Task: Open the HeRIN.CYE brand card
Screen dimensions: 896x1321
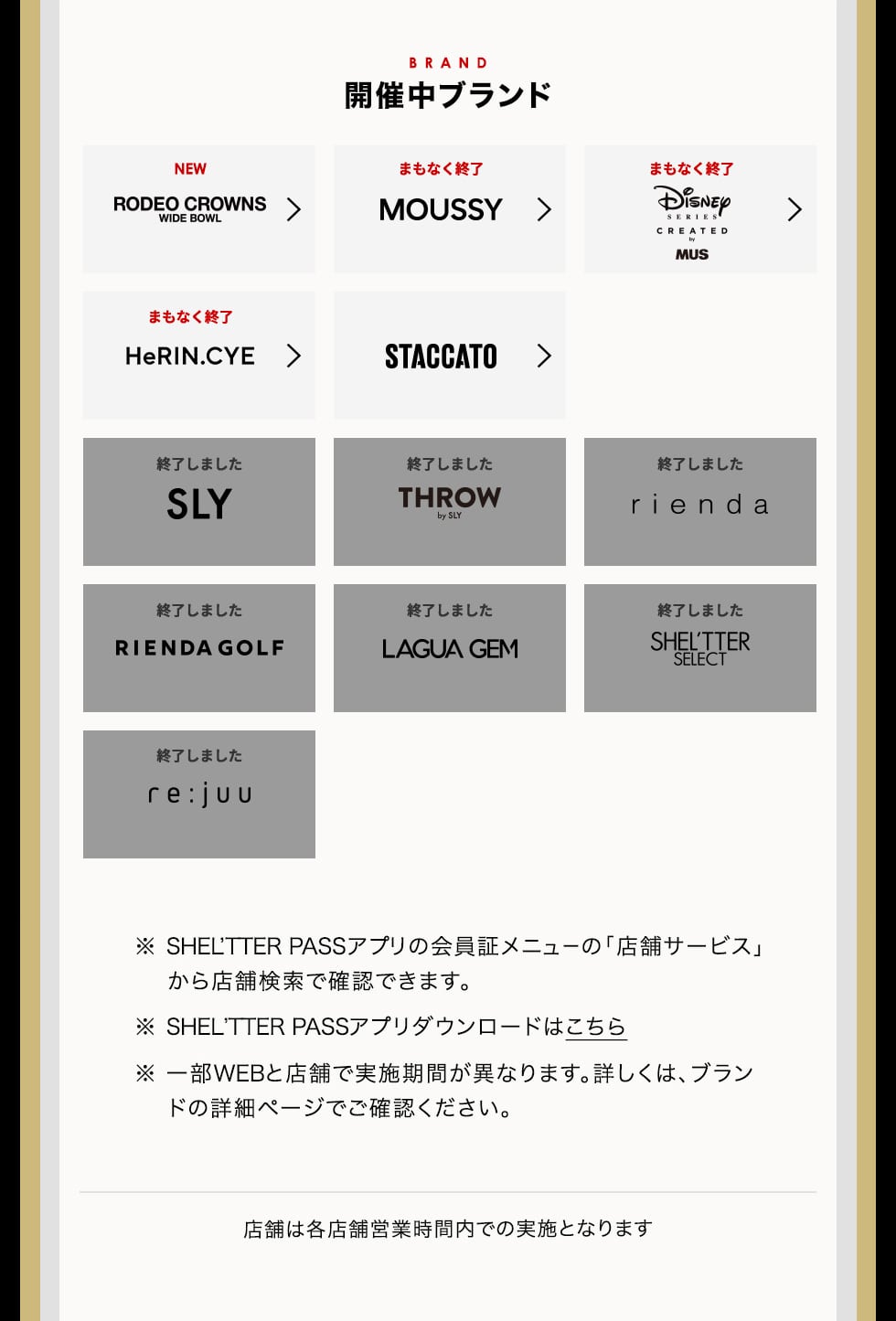Action: [198, 355]
